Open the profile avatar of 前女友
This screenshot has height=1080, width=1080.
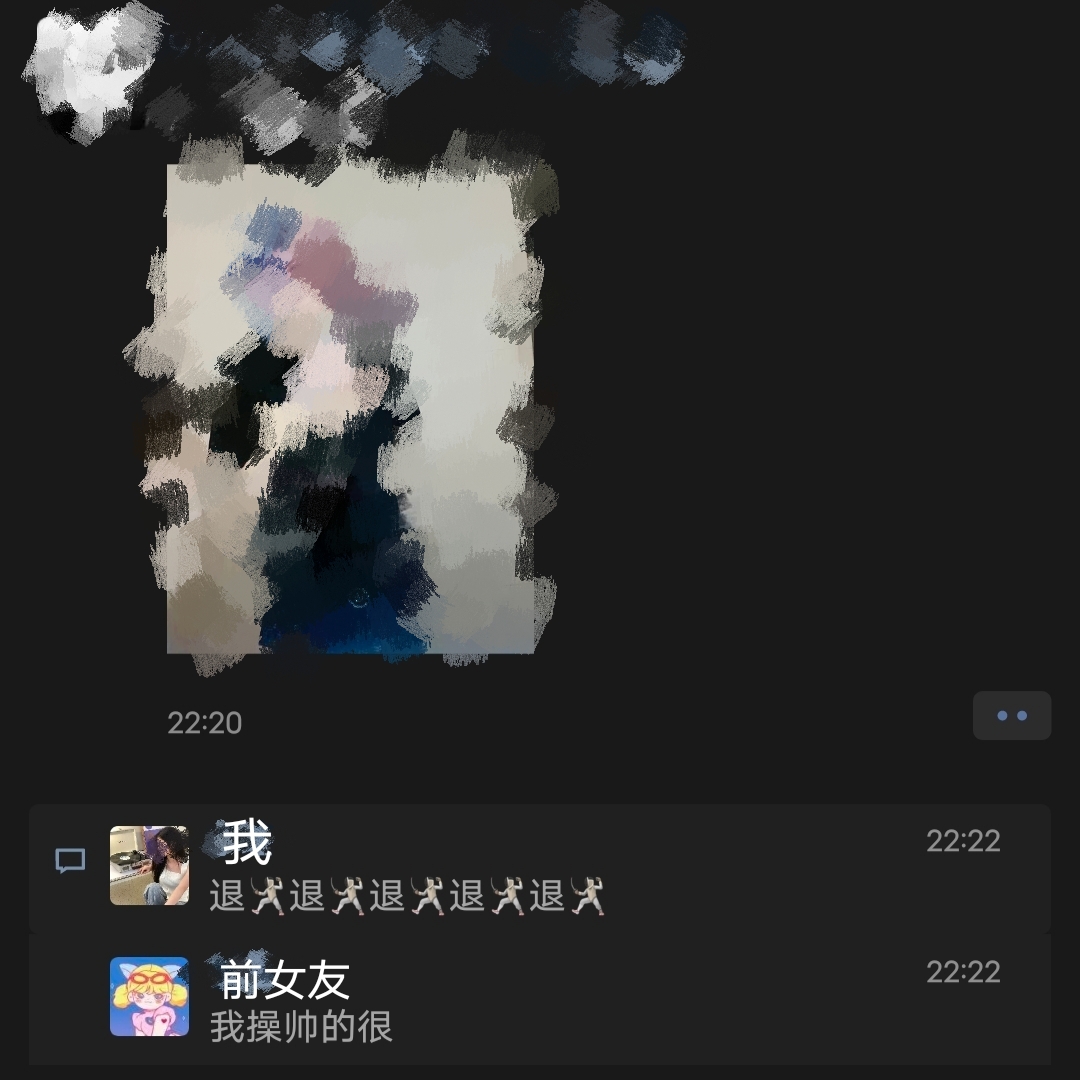click(149, 996)
